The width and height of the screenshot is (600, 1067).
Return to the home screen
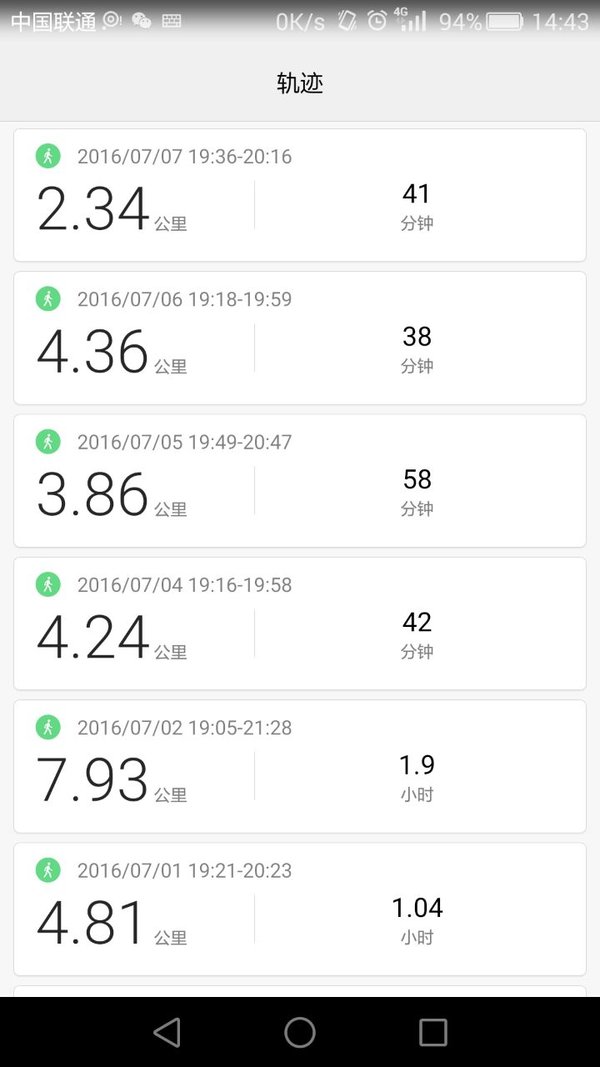point(300,1032)
